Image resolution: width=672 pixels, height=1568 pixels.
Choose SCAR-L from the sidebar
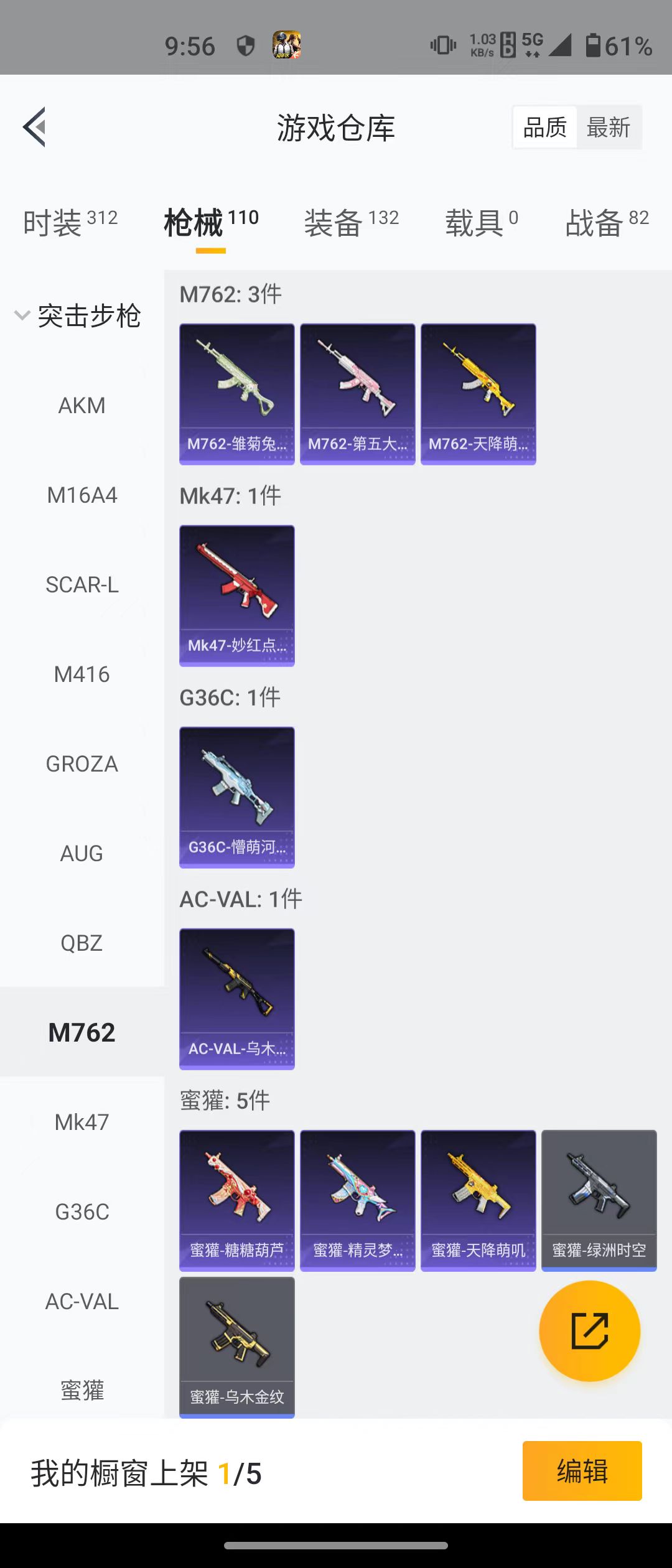pos(82,585)
